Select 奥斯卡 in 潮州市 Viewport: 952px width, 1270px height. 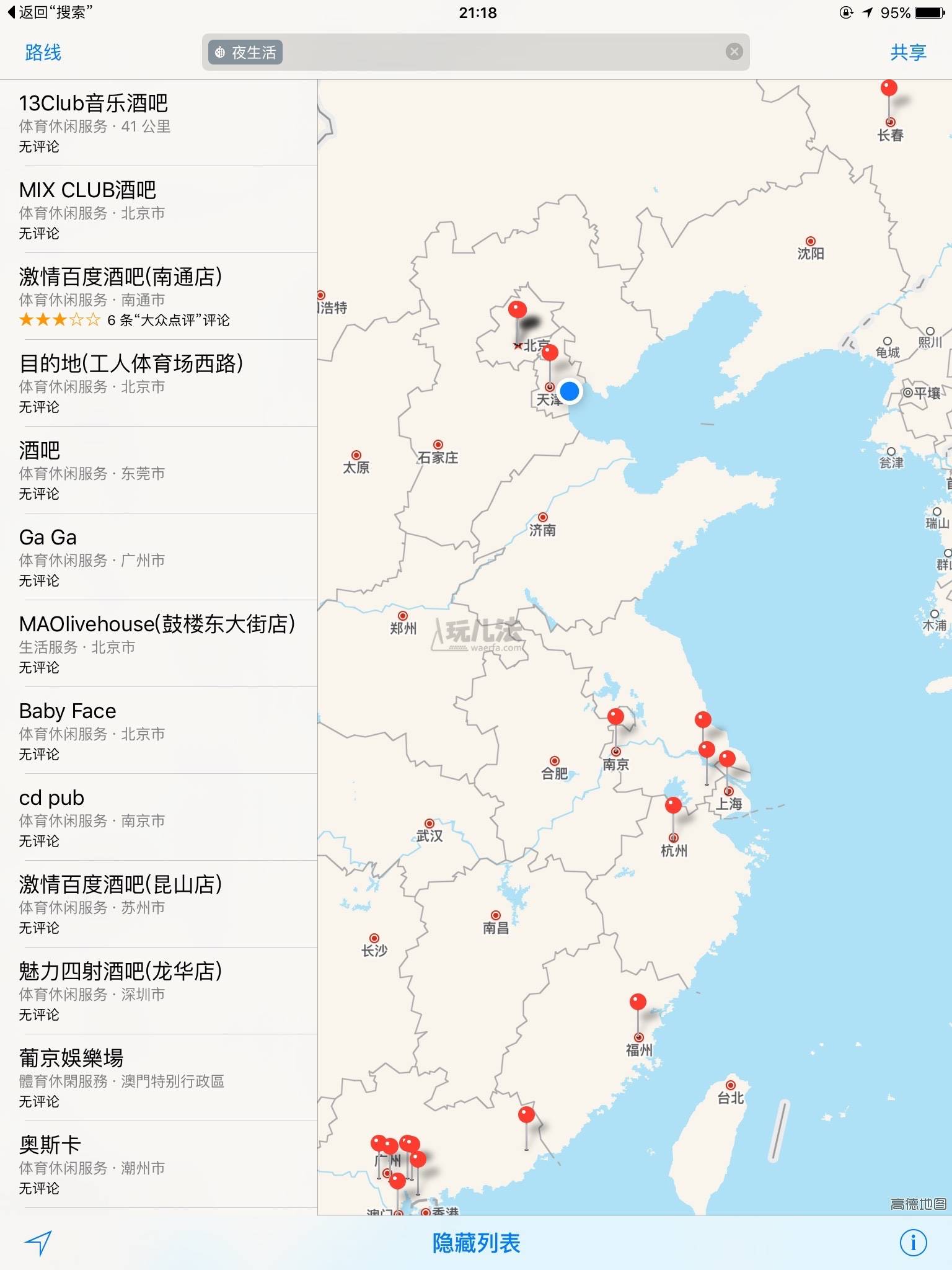point(158,1165)
